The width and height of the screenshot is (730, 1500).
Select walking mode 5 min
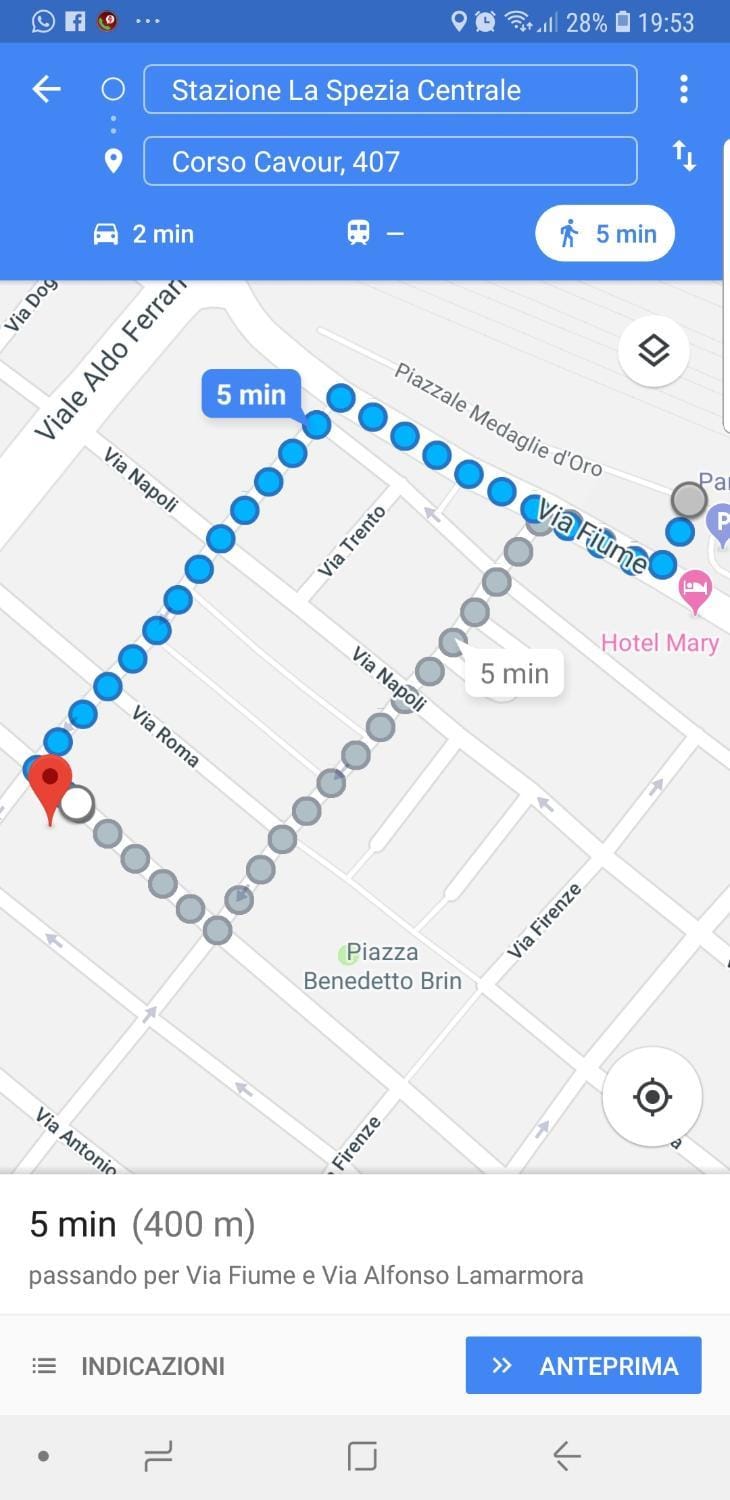point(605,234)
